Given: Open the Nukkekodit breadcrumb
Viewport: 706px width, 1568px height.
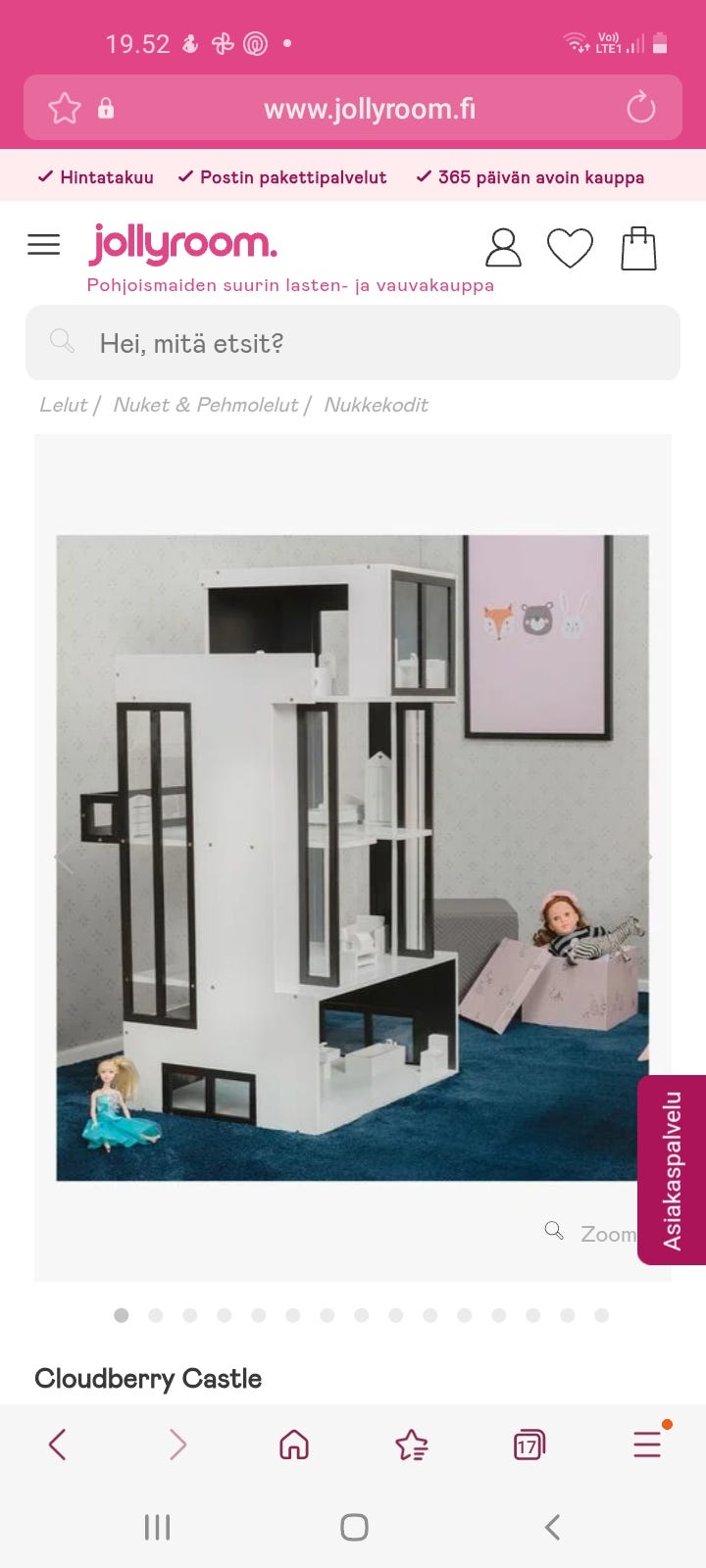Looking at the screenshot, I should 376,405.
